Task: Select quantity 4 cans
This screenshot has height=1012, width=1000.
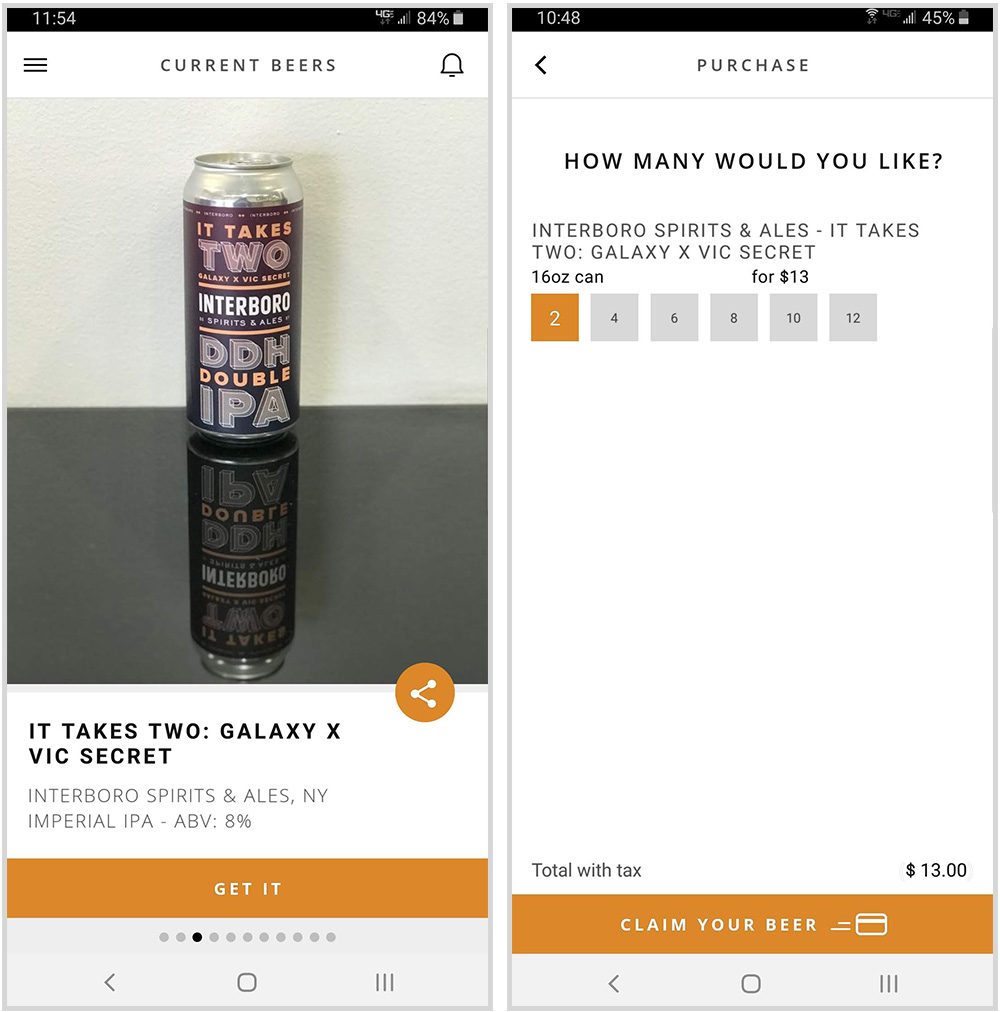Action: click(614, 317)
